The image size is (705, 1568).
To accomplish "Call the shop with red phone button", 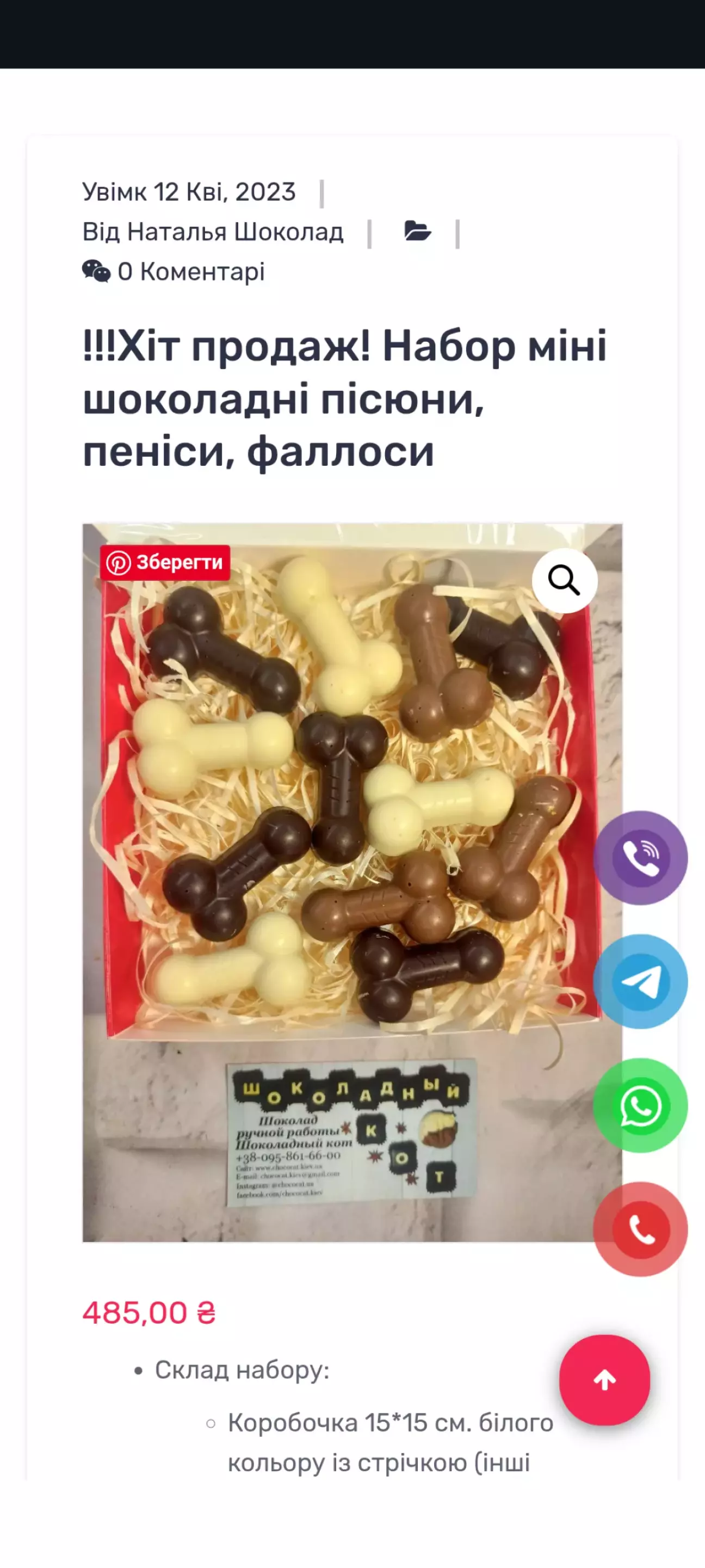I will [x=640, y=1229].
